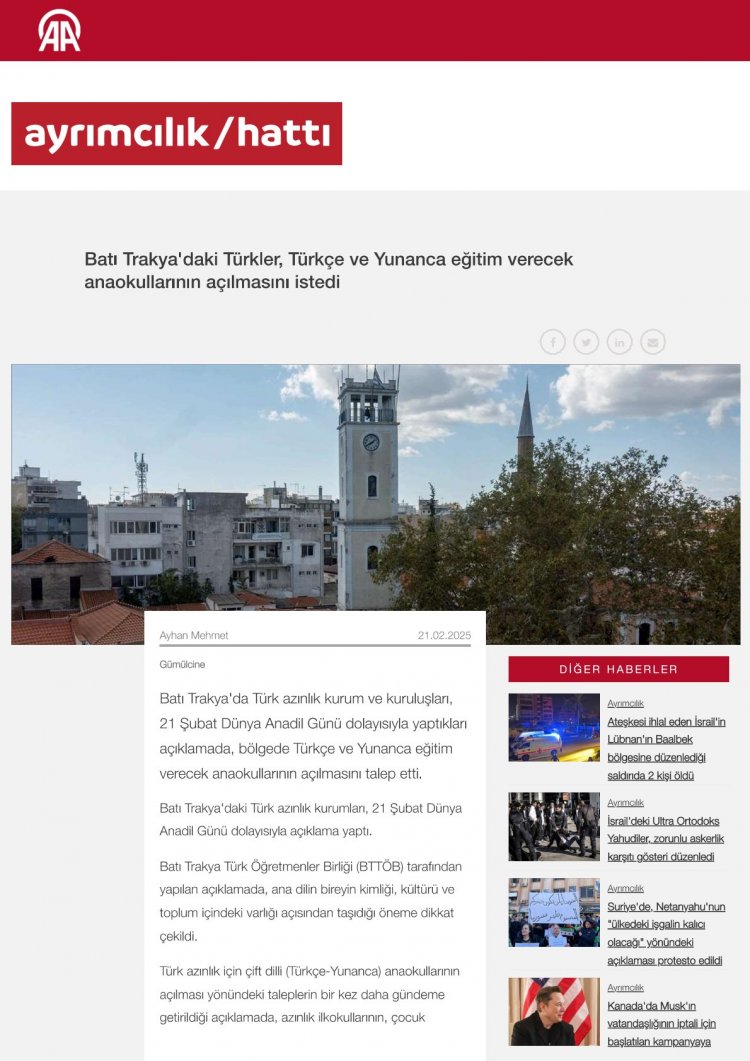Open the AA logo homepage
The image size is (750, 1061).
click(59, 31)
